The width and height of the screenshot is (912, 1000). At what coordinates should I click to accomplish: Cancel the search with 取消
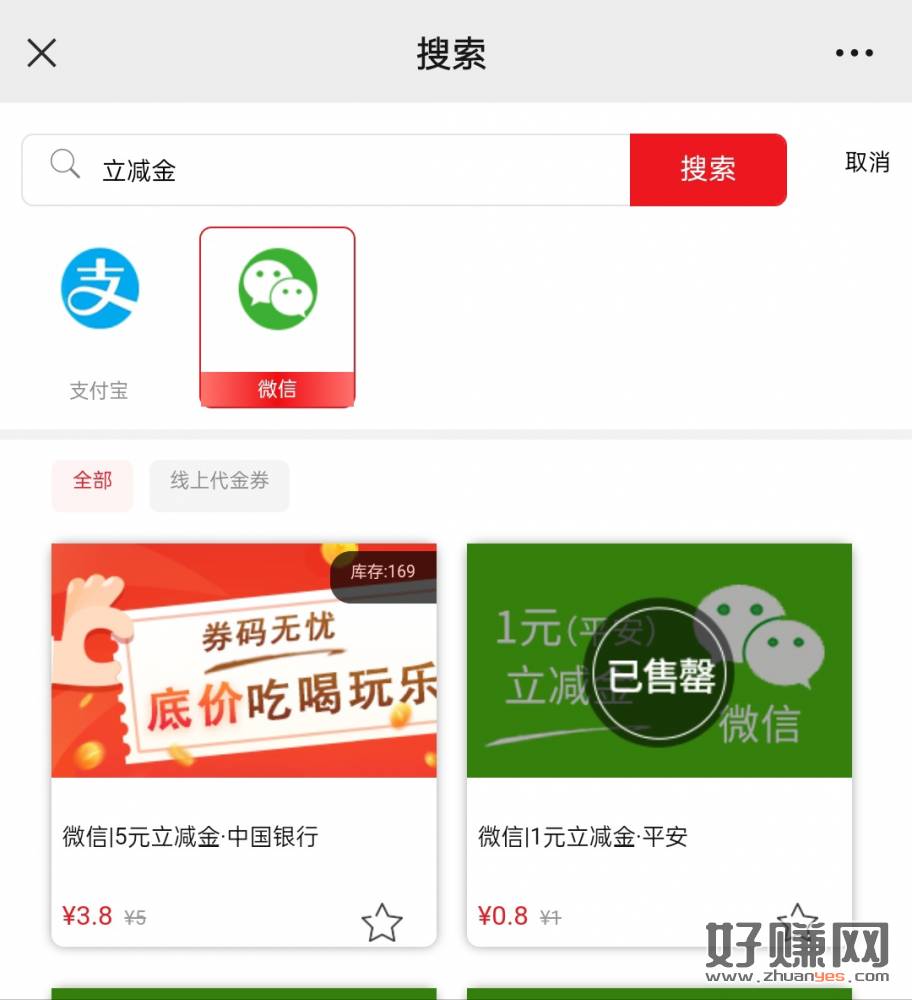tap(866, 163)
